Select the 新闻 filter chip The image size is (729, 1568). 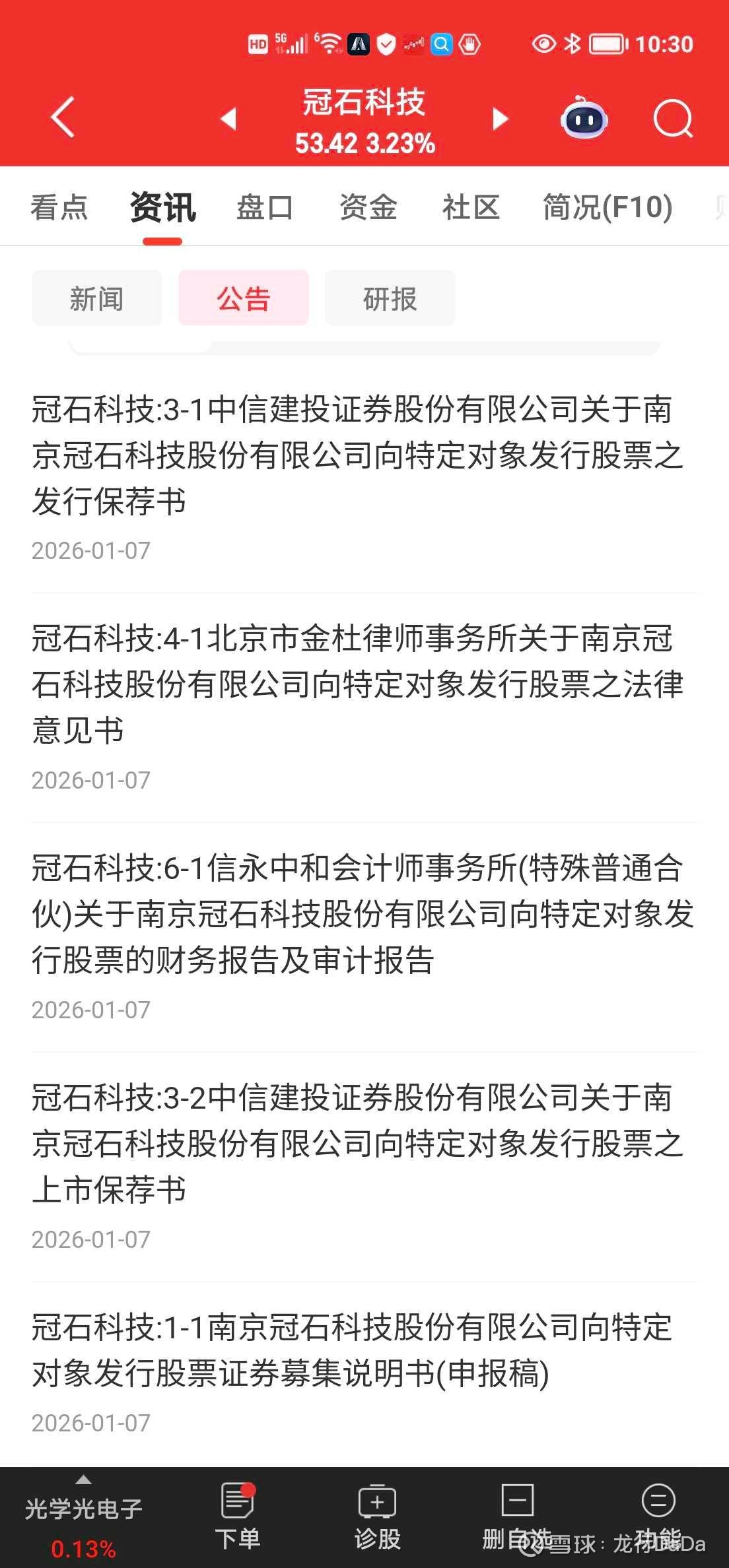click(x=97, y=298)
